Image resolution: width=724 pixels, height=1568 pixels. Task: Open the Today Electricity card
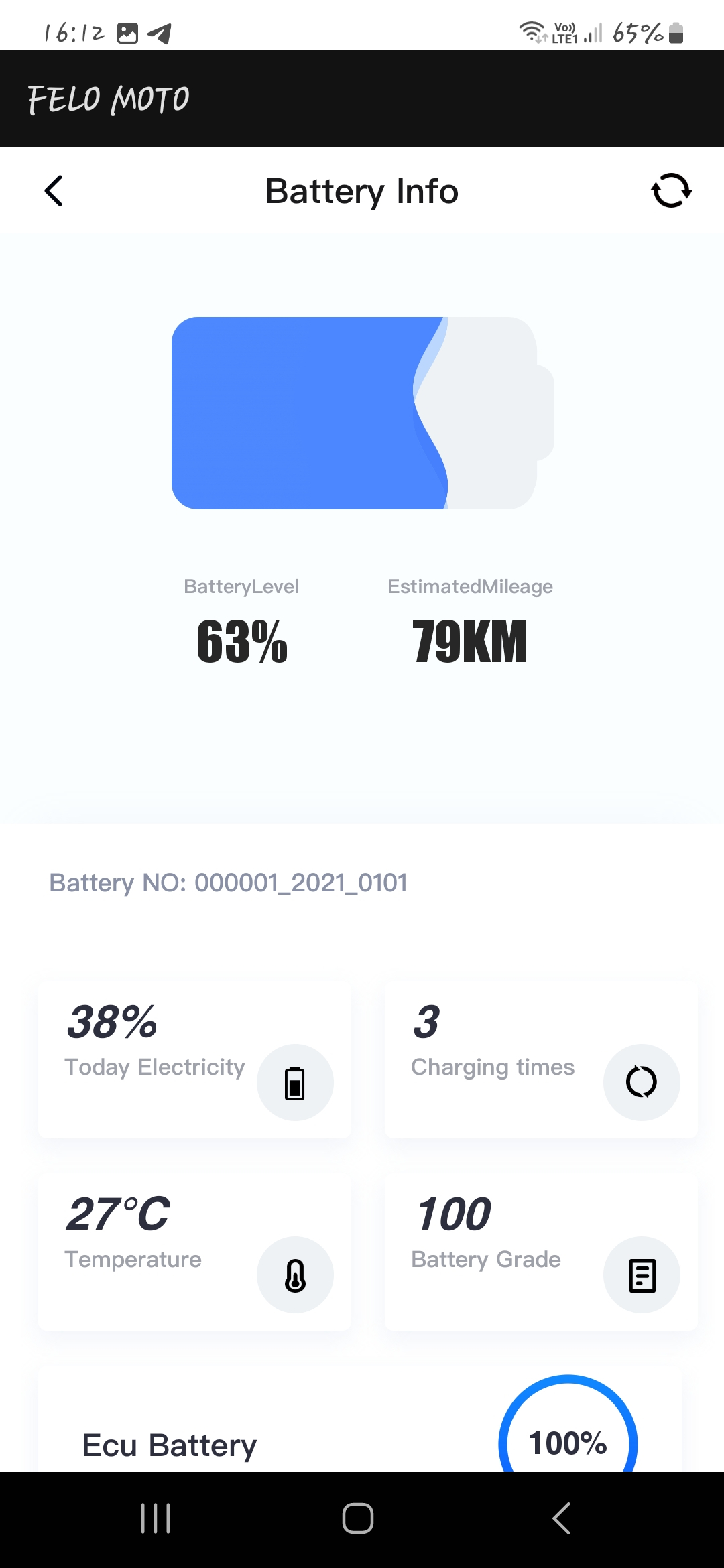click(x=194, y=1060)
